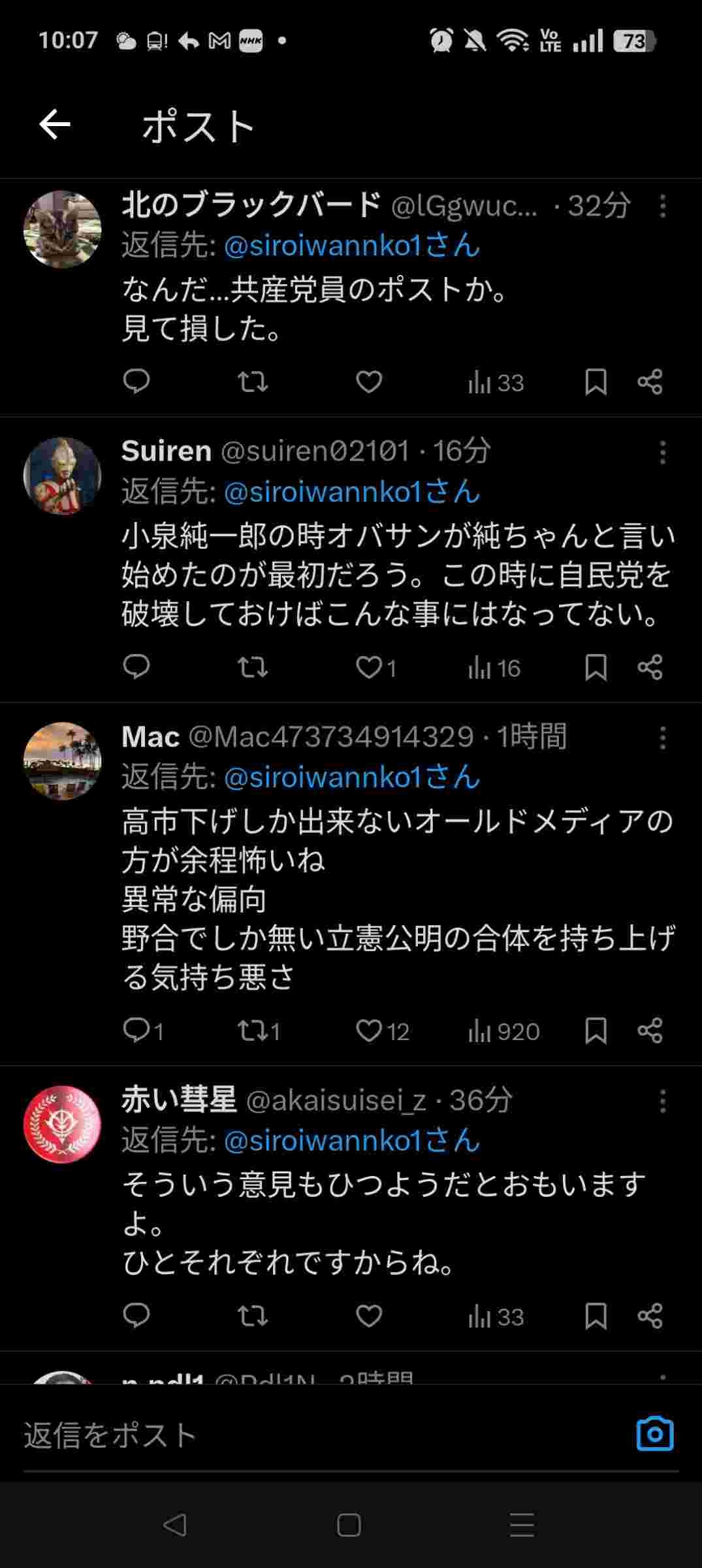The height and width of the screenshot is (1568, 702).
Task: Open 赤い彗星's profile avatar
Action: tap(63, 1124)
